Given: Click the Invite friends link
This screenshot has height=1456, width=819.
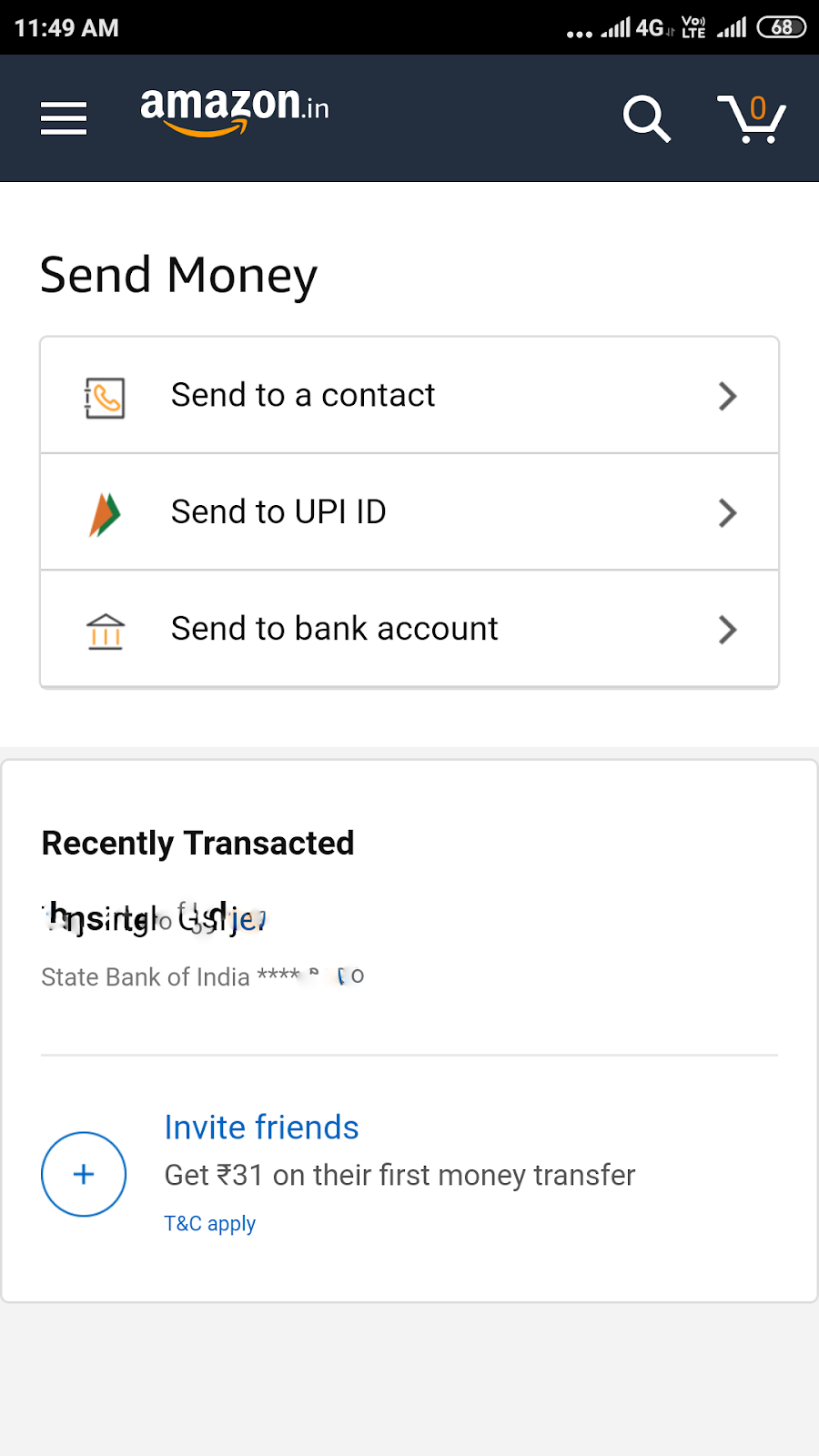Looking at the screenshot, I should tap(261, 1127).
